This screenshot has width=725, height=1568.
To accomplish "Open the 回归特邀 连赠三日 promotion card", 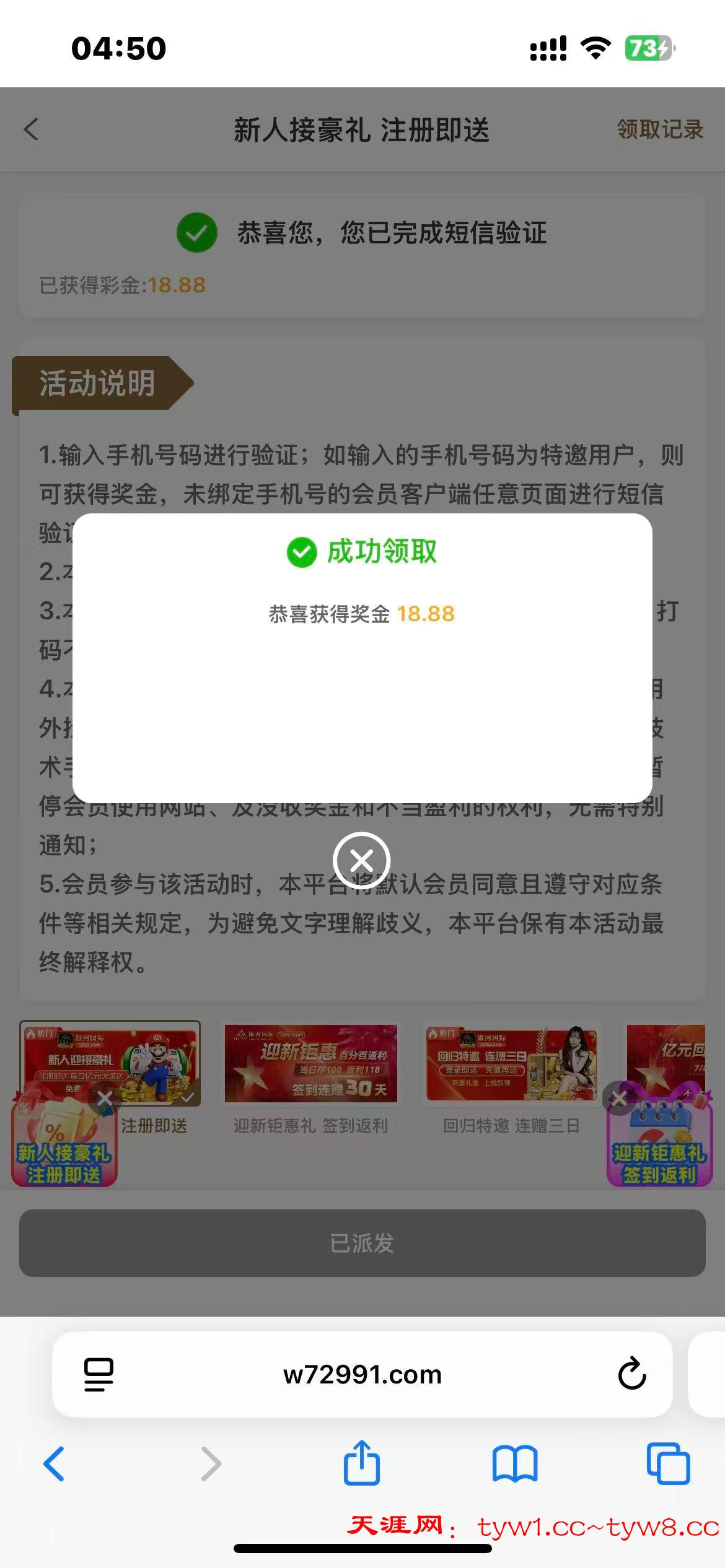I will click(x=511, y=1078).
